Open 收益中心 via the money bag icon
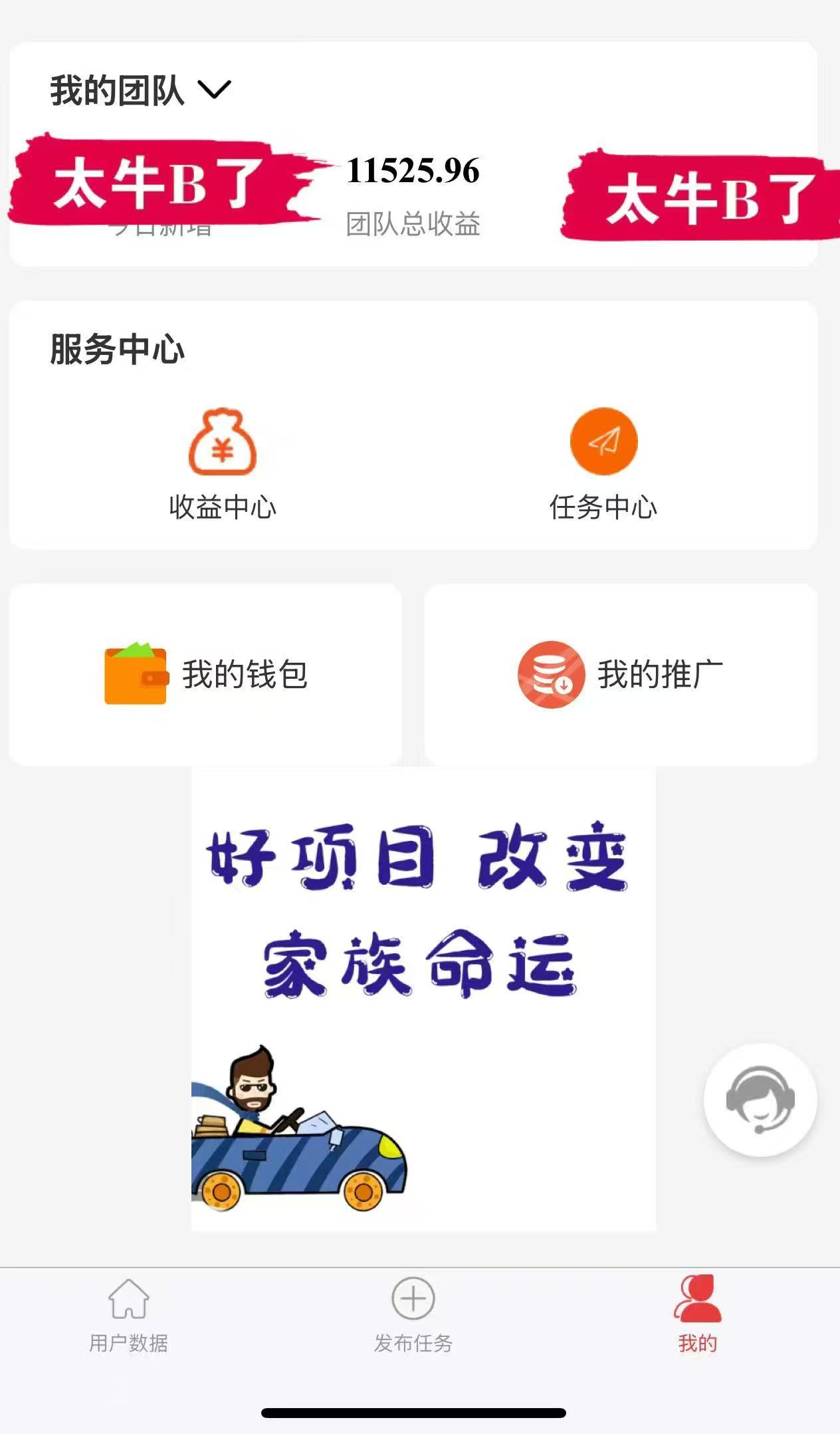The width and height of the screenshot is (840, 1434). [225, 442]
